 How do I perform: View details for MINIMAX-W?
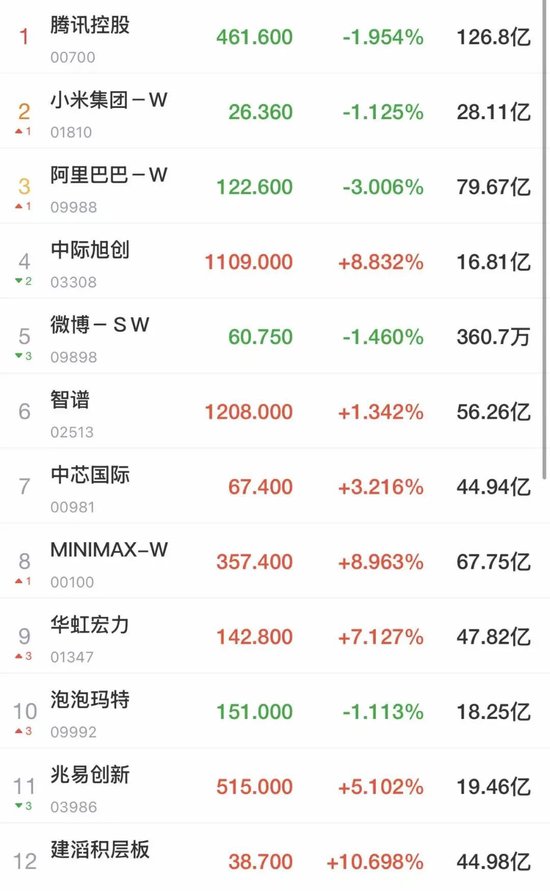(x=272, y=561)
